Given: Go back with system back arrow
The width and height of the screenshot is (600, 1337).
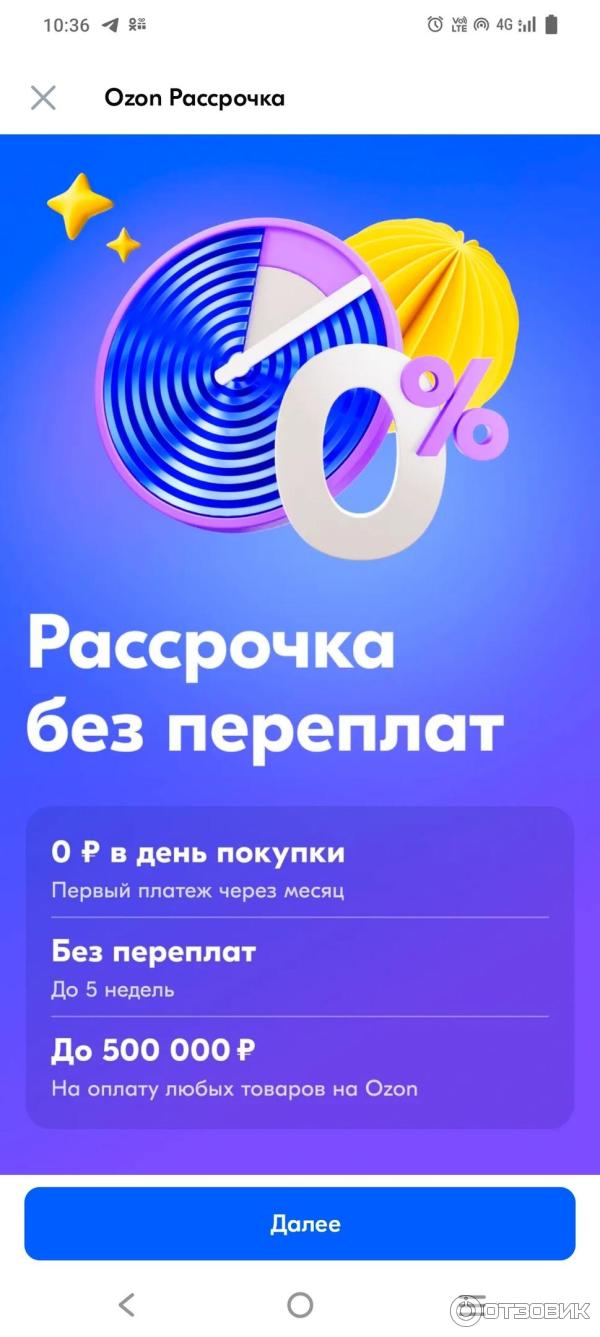Looking at the screenshot, I should [x=126, y=1303].
